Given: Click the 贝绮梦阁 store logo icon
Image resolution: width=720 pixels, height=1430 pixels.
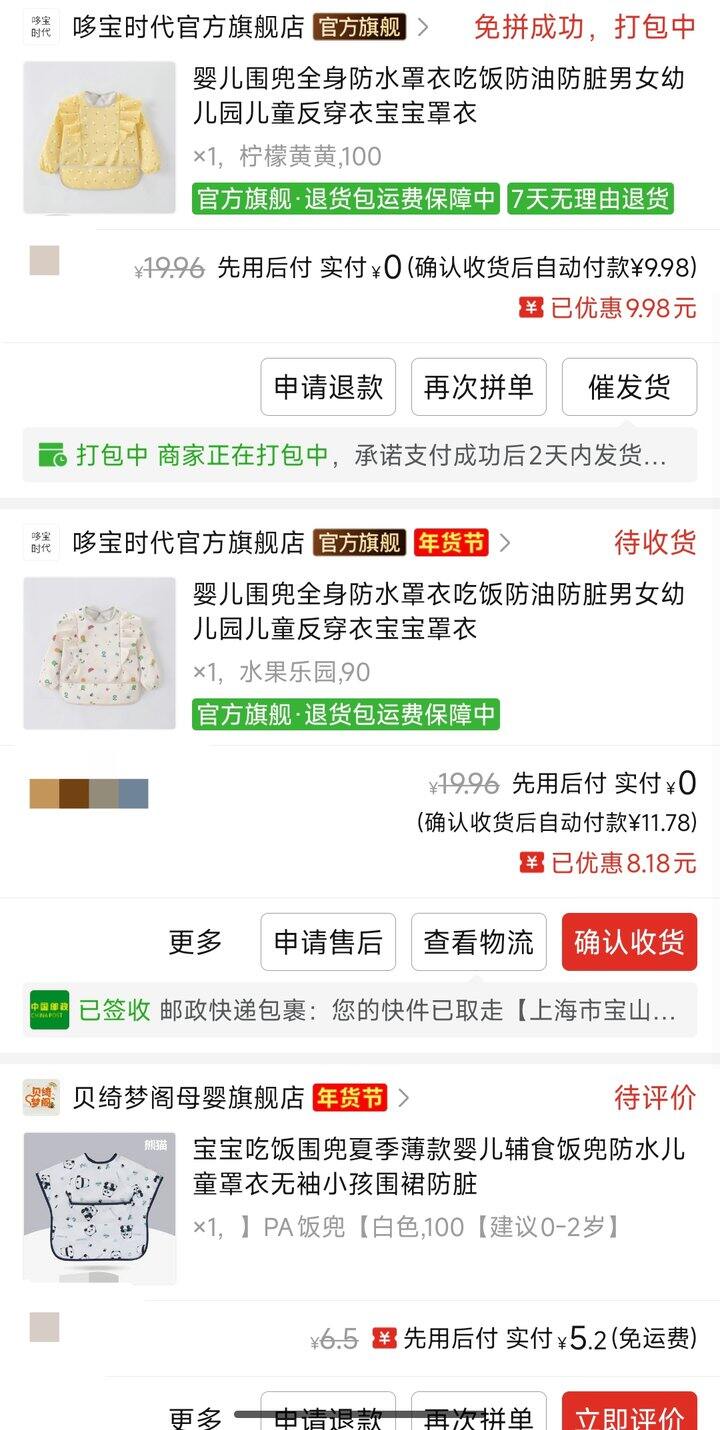Looking at the screenshot, I should [40, 1098].
